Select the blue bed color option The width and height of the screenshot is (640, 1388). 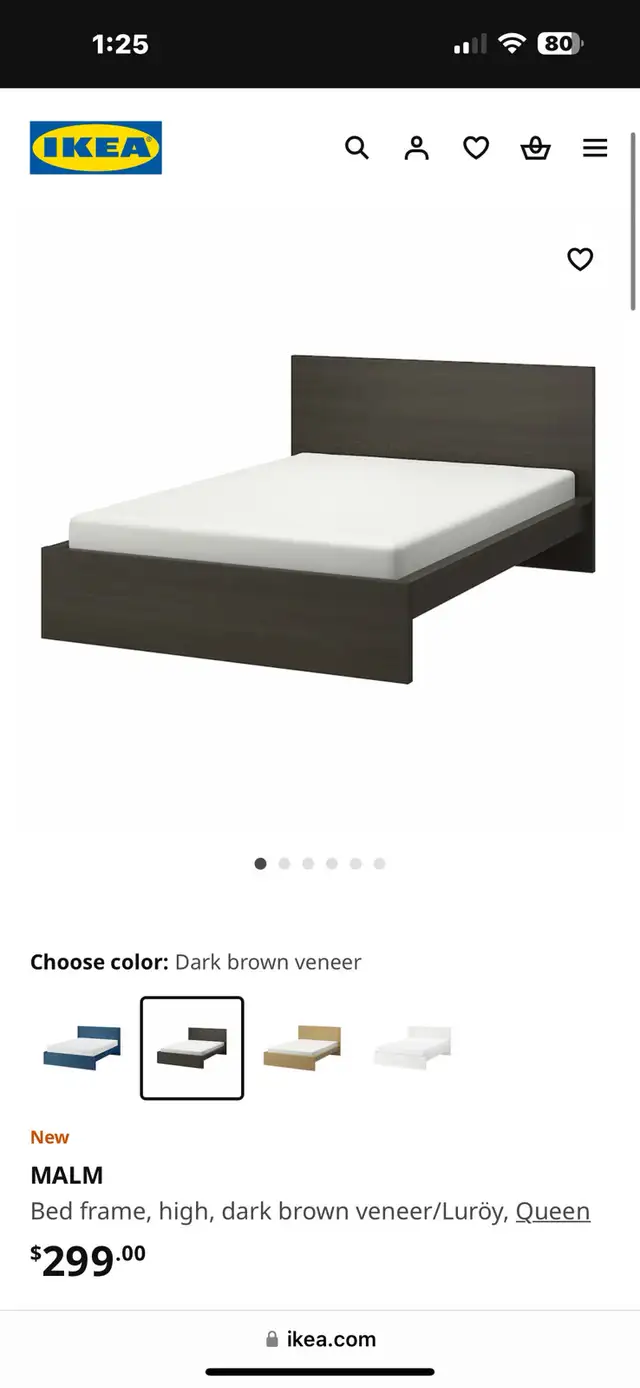click(82, 1047)
